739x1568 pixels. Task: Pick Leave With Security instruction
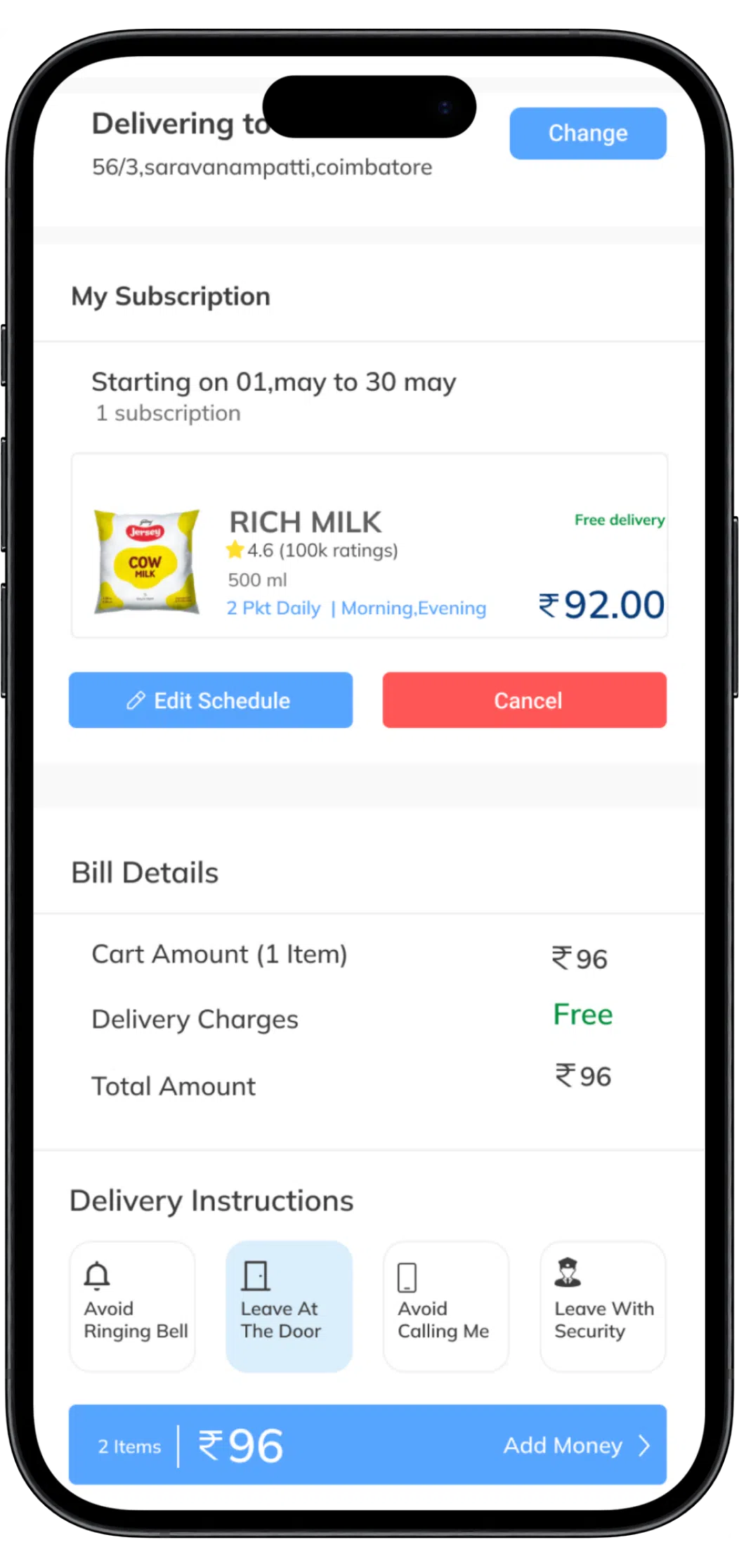(x=603, y=1306)
